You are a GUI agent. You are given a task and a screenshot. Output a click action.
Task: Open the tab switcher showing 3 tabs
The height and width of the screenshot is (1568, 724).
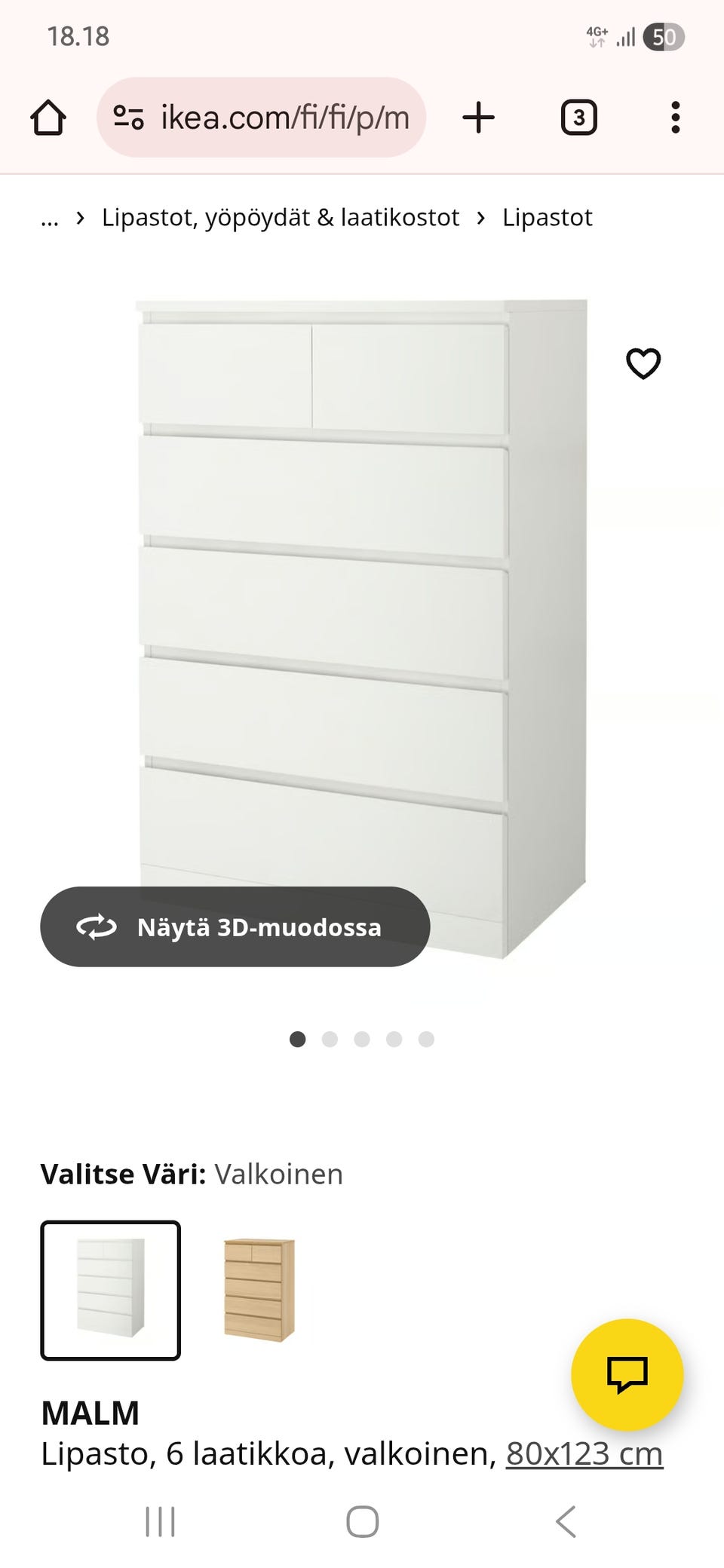coord(578,118)
